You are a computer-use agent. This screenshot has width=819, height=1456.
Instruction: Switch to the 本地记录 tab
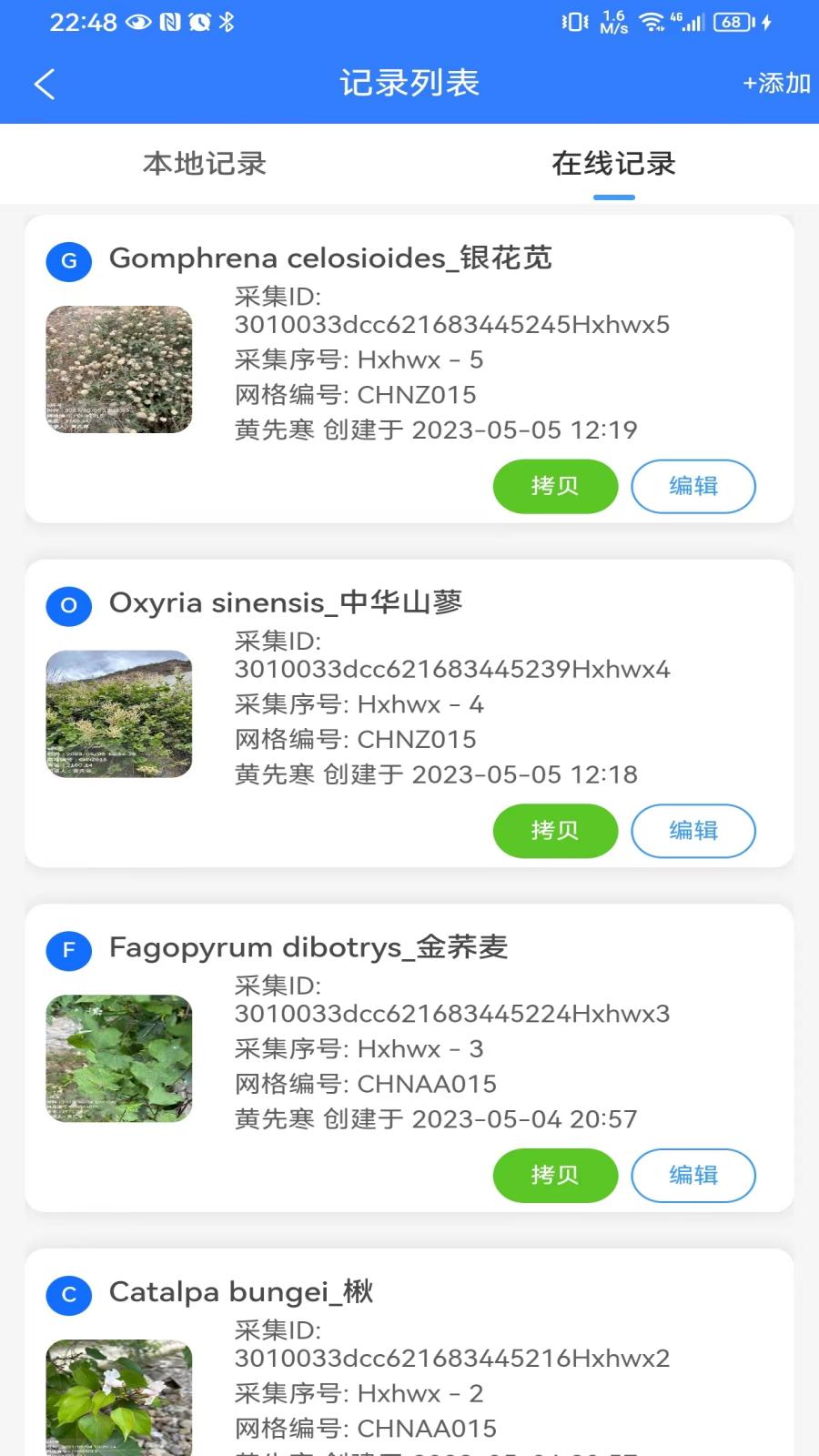(x=202, y=165)
